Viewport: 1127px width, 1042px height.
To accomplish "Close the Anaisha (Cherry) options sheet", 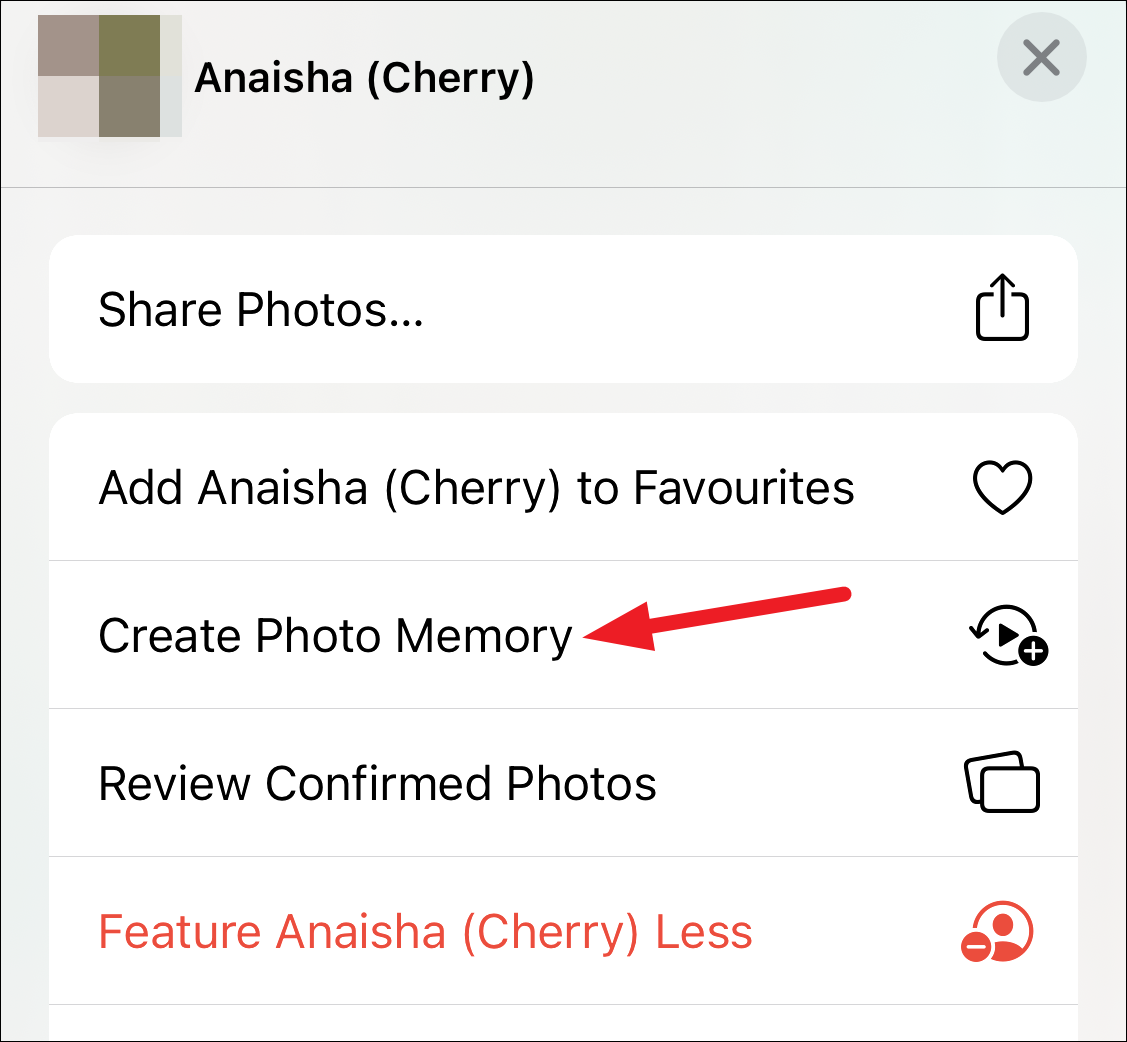I will pyautogui.click(x=1041, y=60).
